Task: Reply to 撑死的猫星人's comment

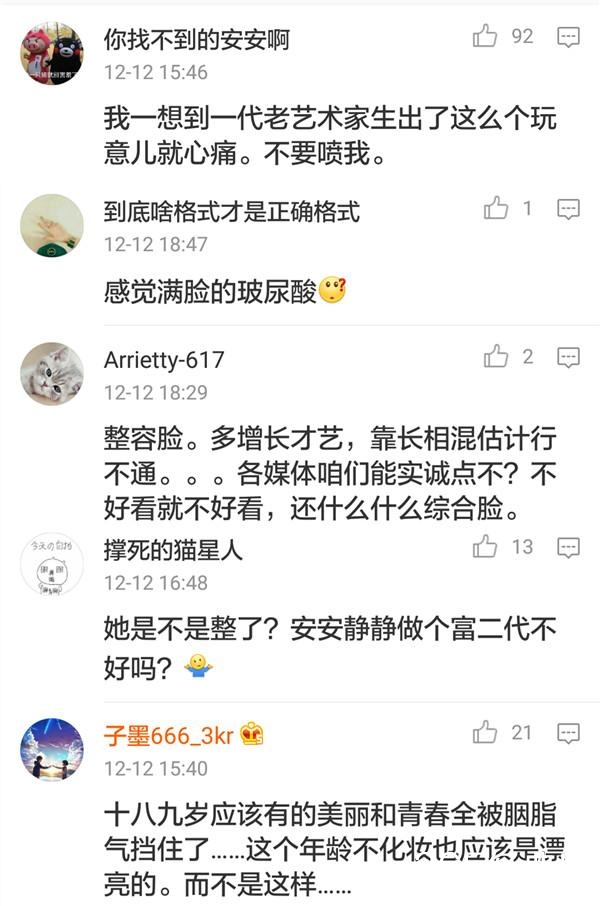Action: 568,547
